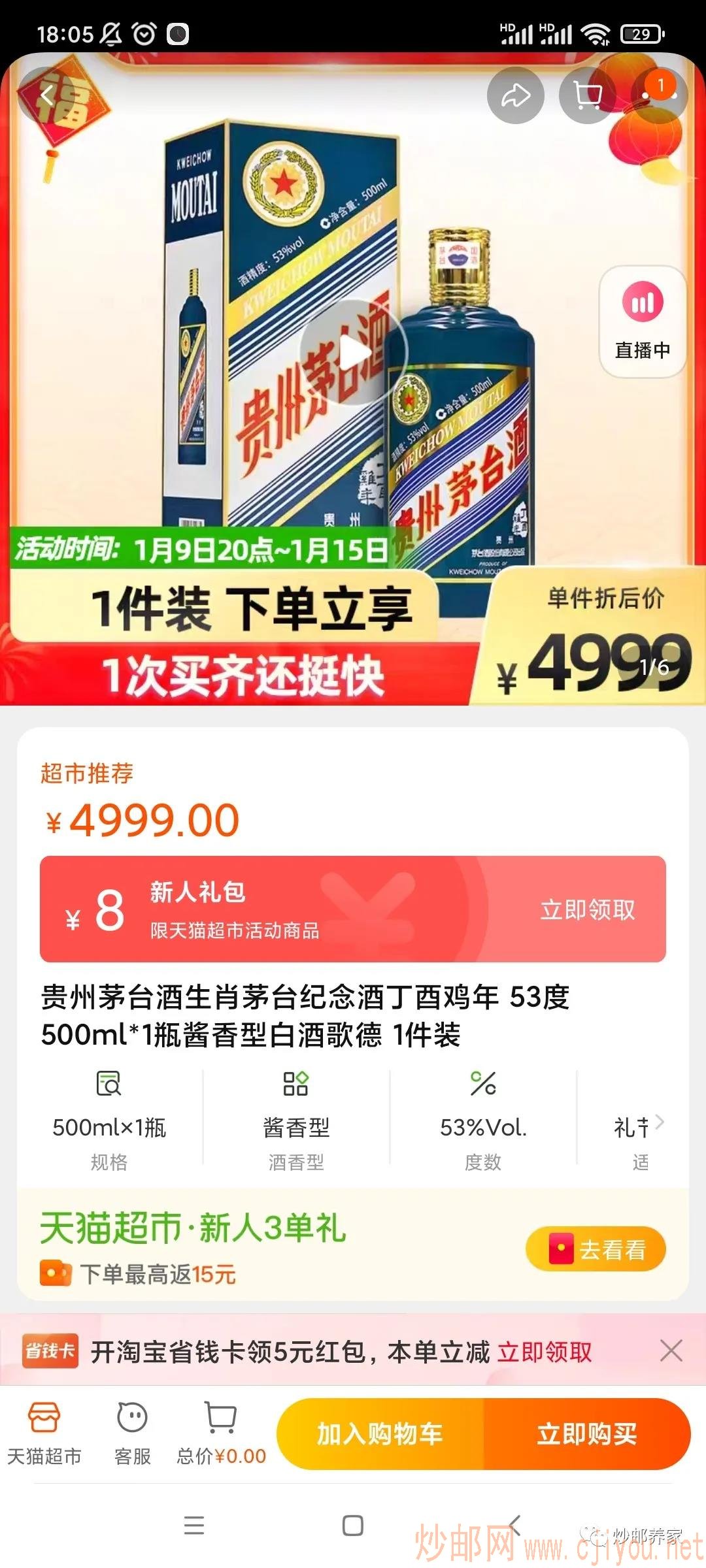Image resolution: width=706 pixels, height=1568 pixels.
Task: Open the 直播中 live stream
Action: click(642, 321)
